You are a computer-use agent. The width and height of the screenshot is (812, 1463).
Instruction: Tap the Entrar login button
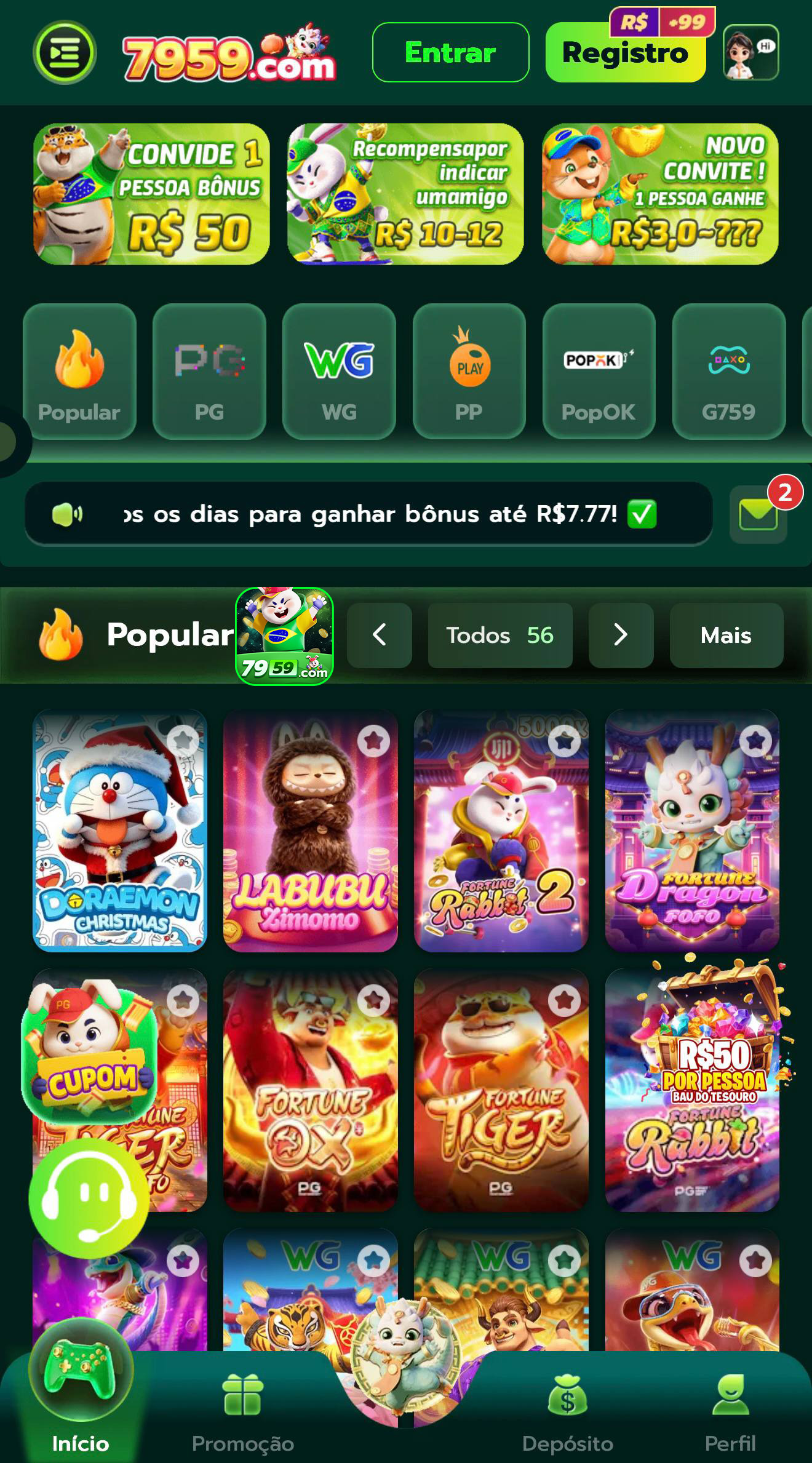tap(450, 52)
